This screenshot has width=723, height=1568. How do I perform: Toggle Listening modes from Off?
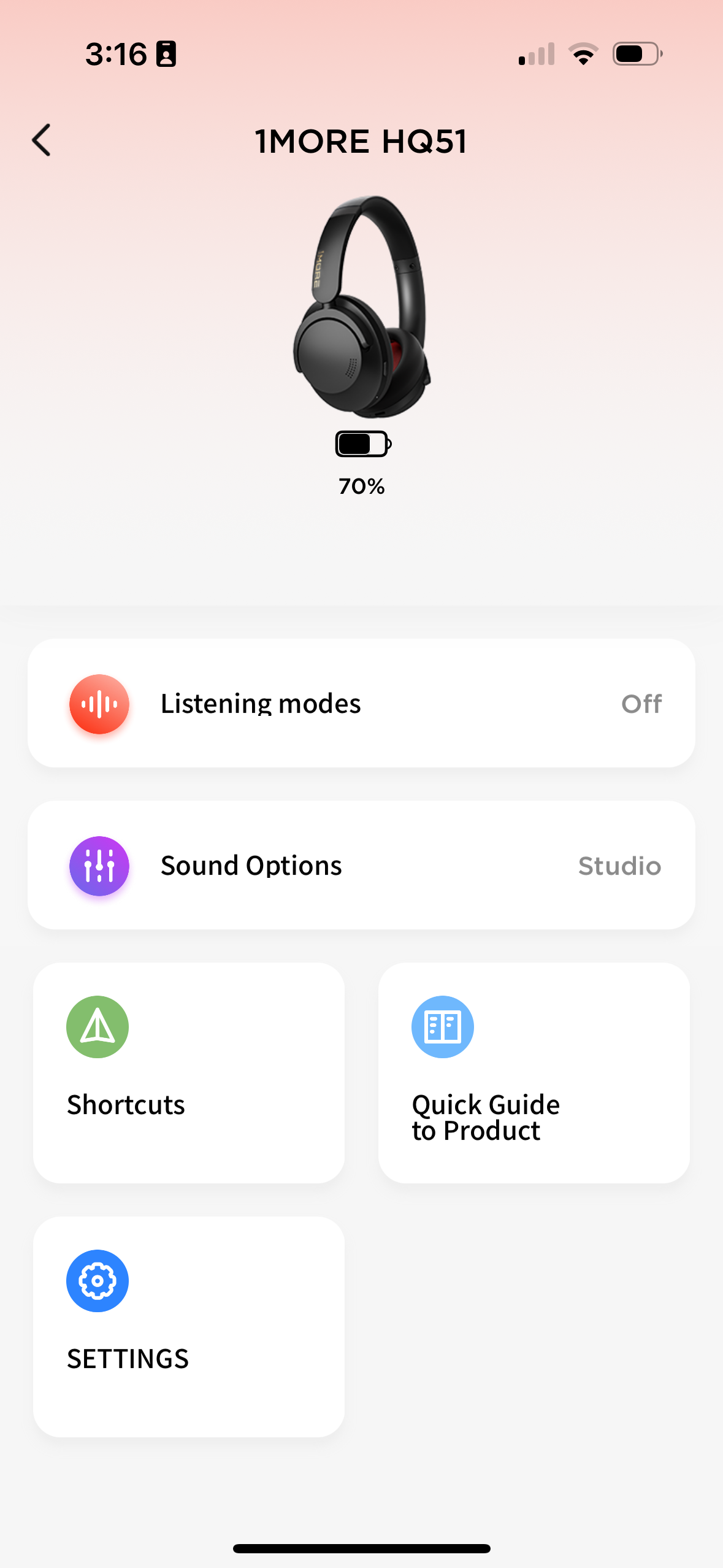641,704
